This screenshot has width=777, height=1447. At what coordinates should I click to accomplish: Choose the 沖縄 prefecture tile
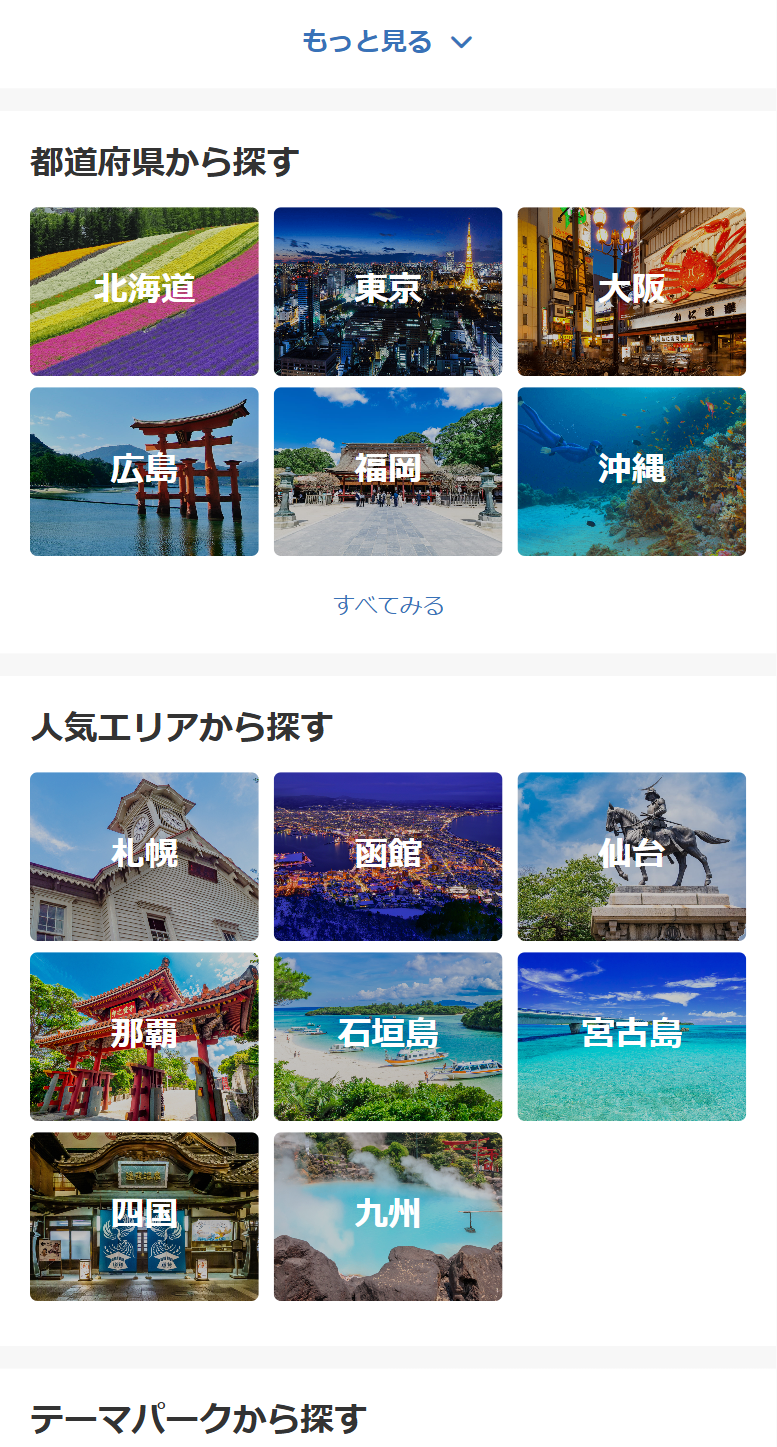[x=631, y=471]
